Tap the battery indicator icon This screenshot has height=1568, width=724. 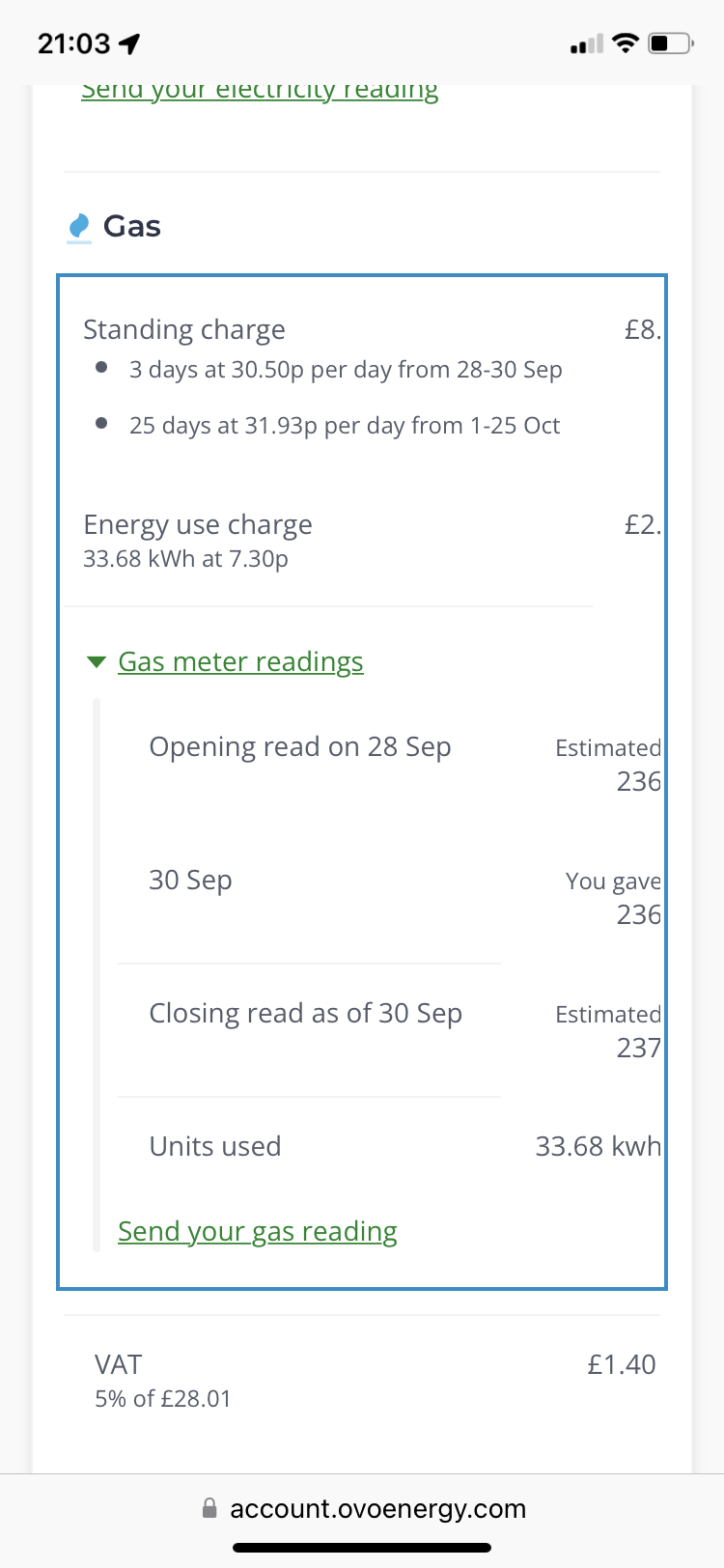pos(668,42)
